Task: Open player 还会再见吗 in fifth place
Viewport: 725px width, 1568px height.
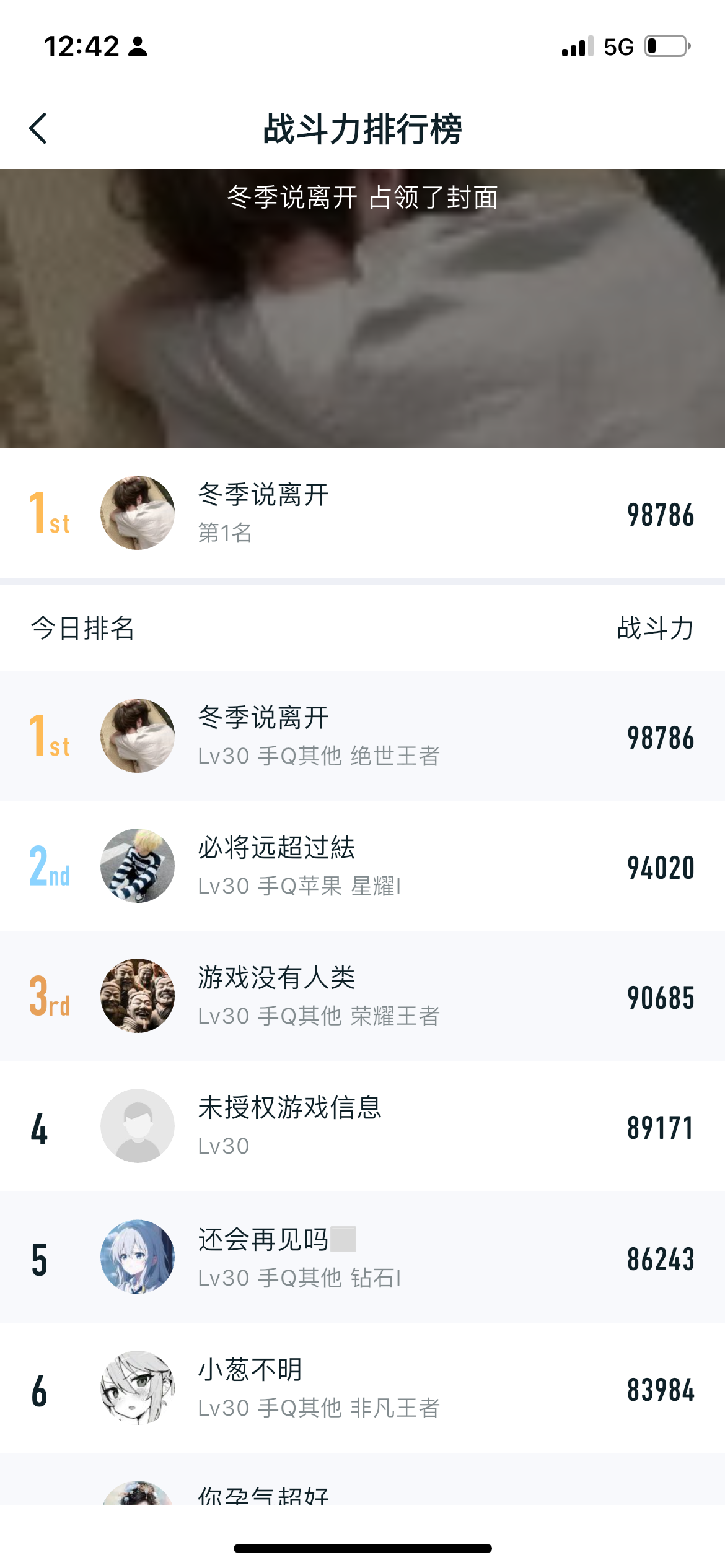Action: tap(362, 1257)
